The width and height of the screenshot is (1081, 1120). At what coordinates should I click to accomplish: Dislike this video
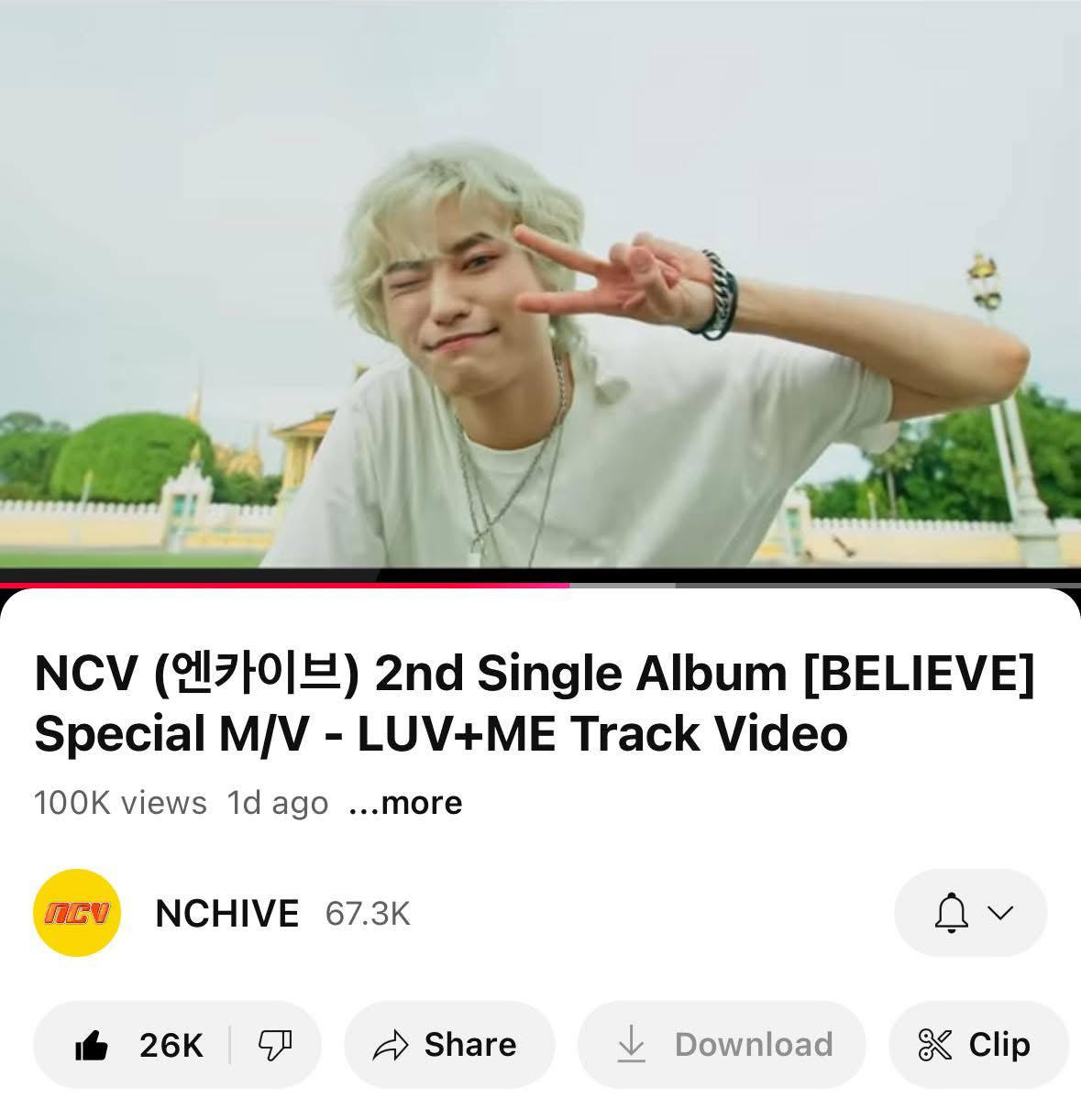click(275, 1045)
